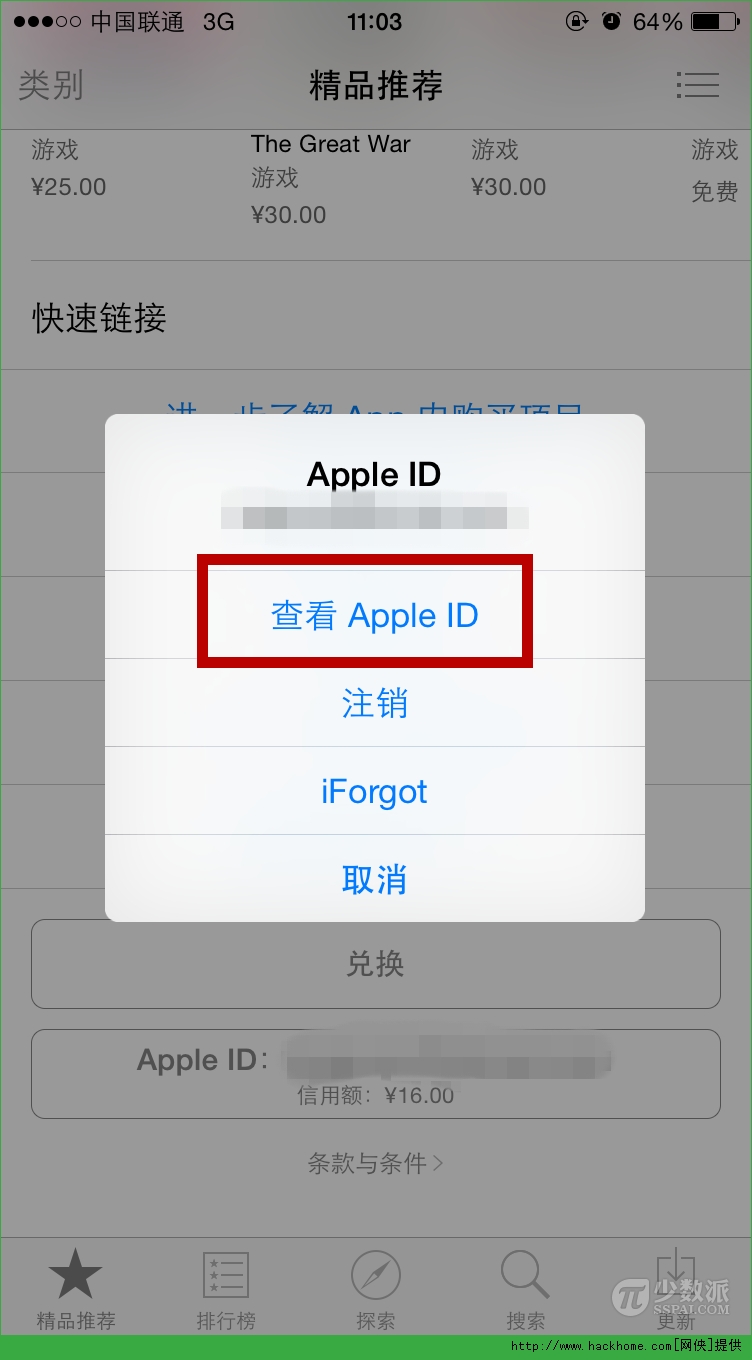Screen dimensions: 752x1360
Task: Switch to the 探索 tab
Action: pyautogui.click(x=376, y=1290)
